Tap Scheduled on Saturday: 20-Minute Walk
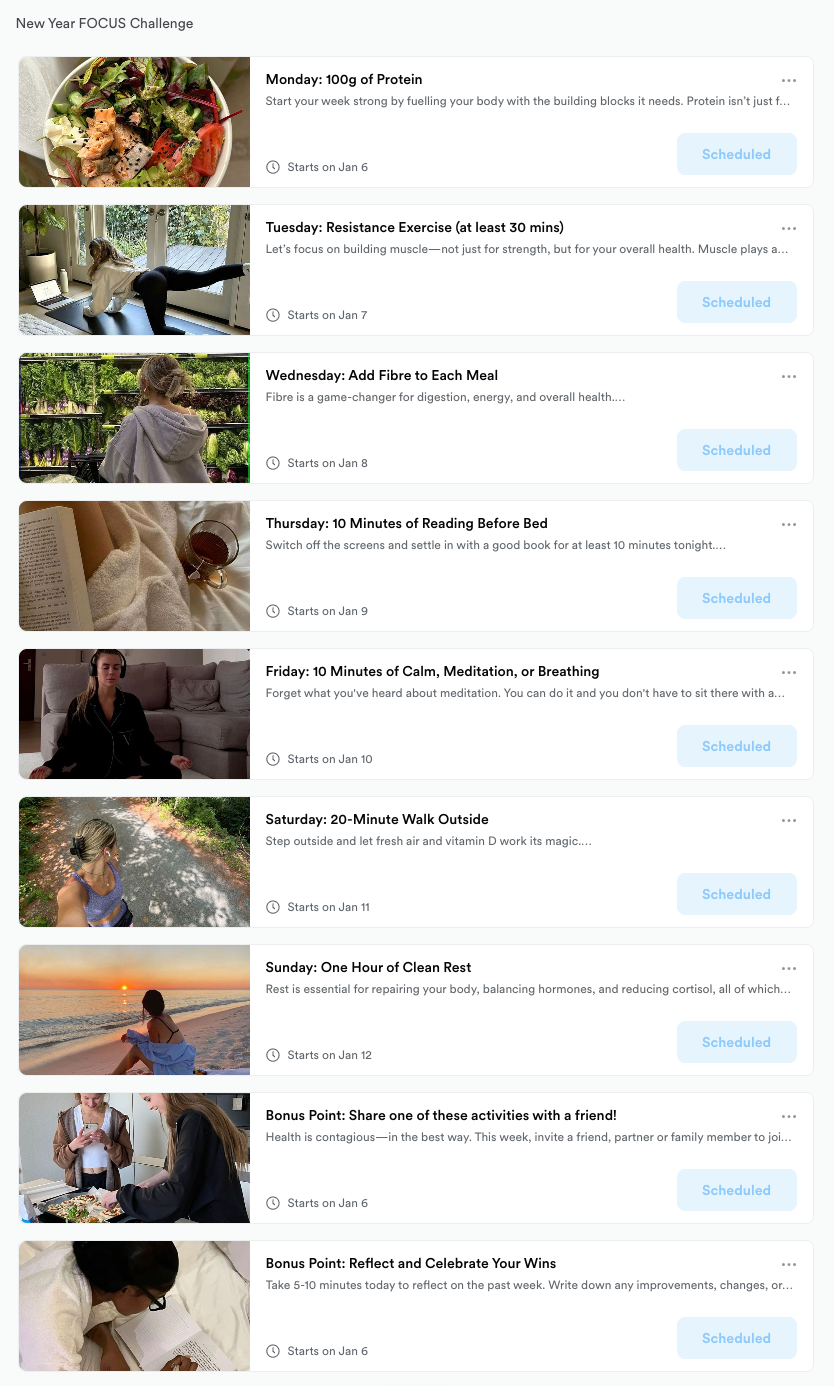834x1386 pixels. tap(736, 894)
